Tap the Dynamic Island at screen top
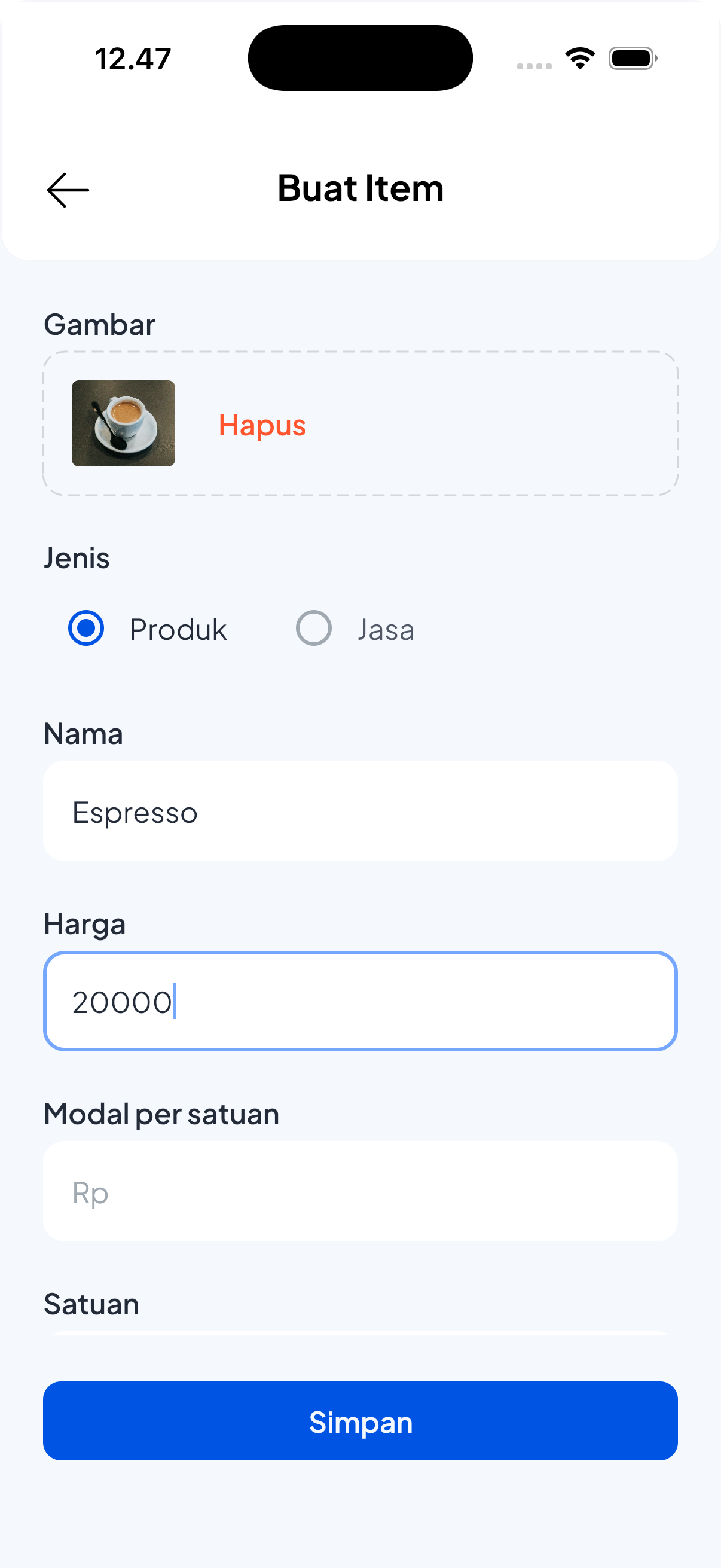 (x=360, y=58)
